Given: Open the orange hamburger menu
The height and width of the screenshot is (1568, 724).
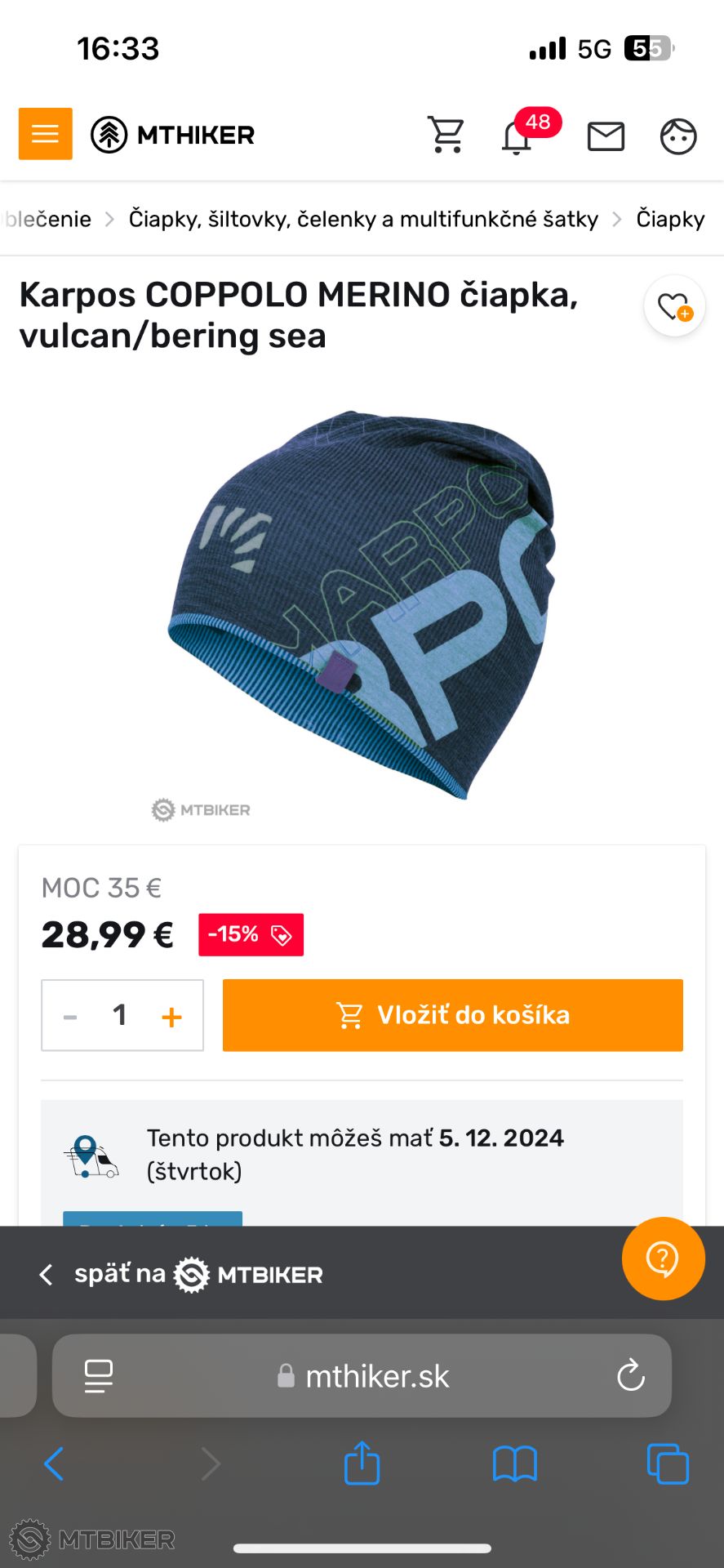Looking at the screenshot, I should [46, 134].
